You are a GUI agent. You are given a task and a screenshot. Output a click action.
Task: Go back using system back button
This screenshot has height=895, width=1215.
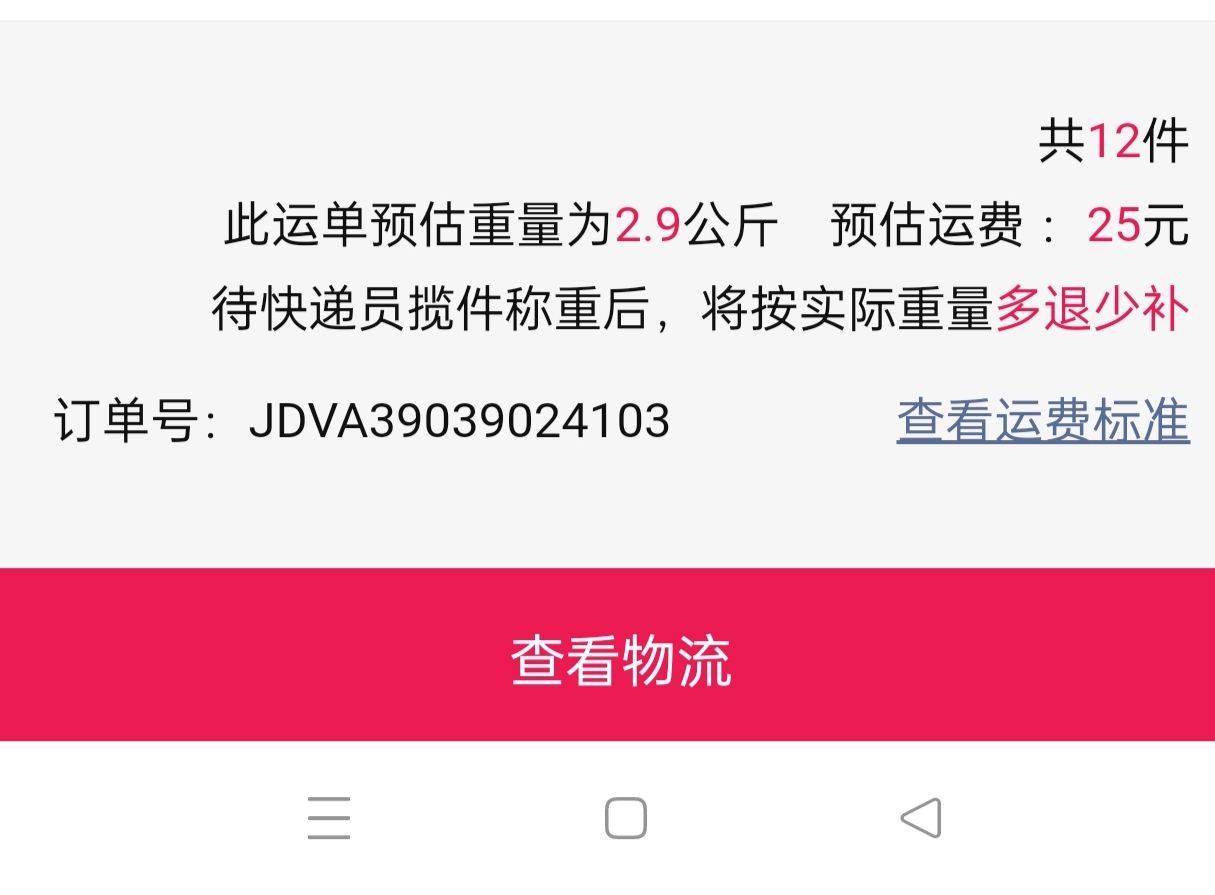point(921,818)
